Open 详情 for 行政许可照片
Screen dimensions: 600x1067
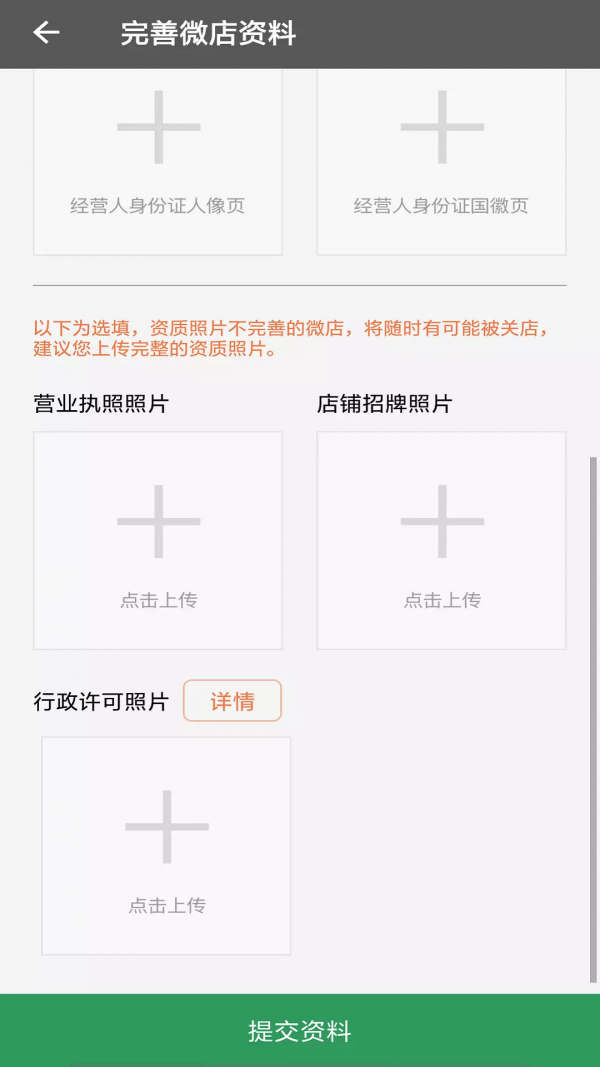[x=232, y=701]
